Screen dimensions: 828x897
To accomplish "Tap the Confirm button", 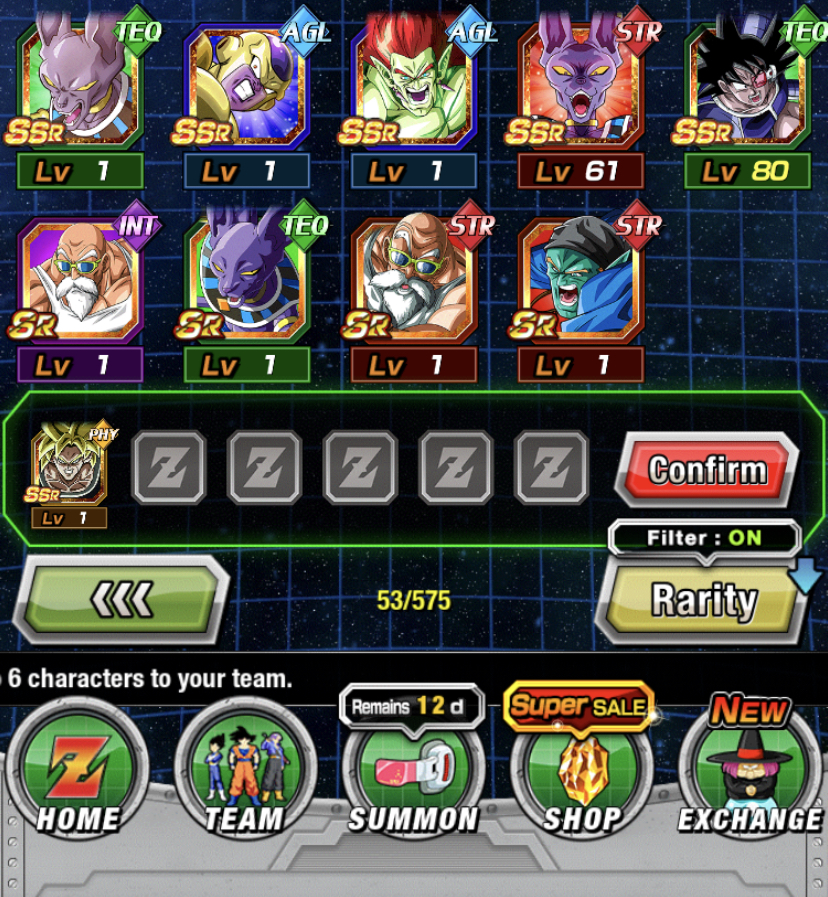I will click(707, 469).
